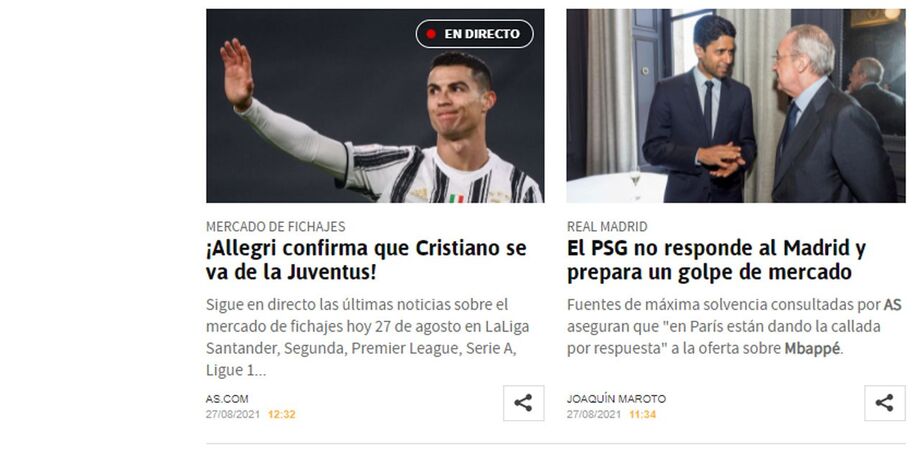Open the PSG and Madrid presidents photo
This screenshot has height=466, width=920.
point(735,105)
